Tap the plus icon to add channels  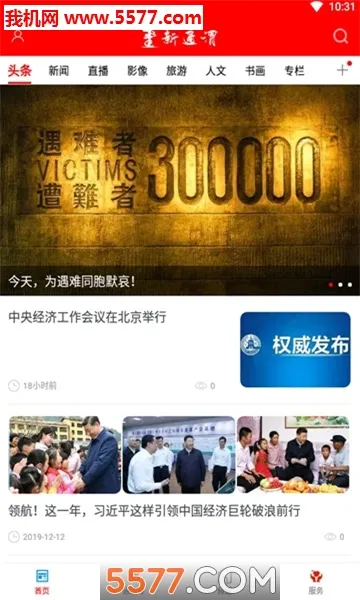342,70
